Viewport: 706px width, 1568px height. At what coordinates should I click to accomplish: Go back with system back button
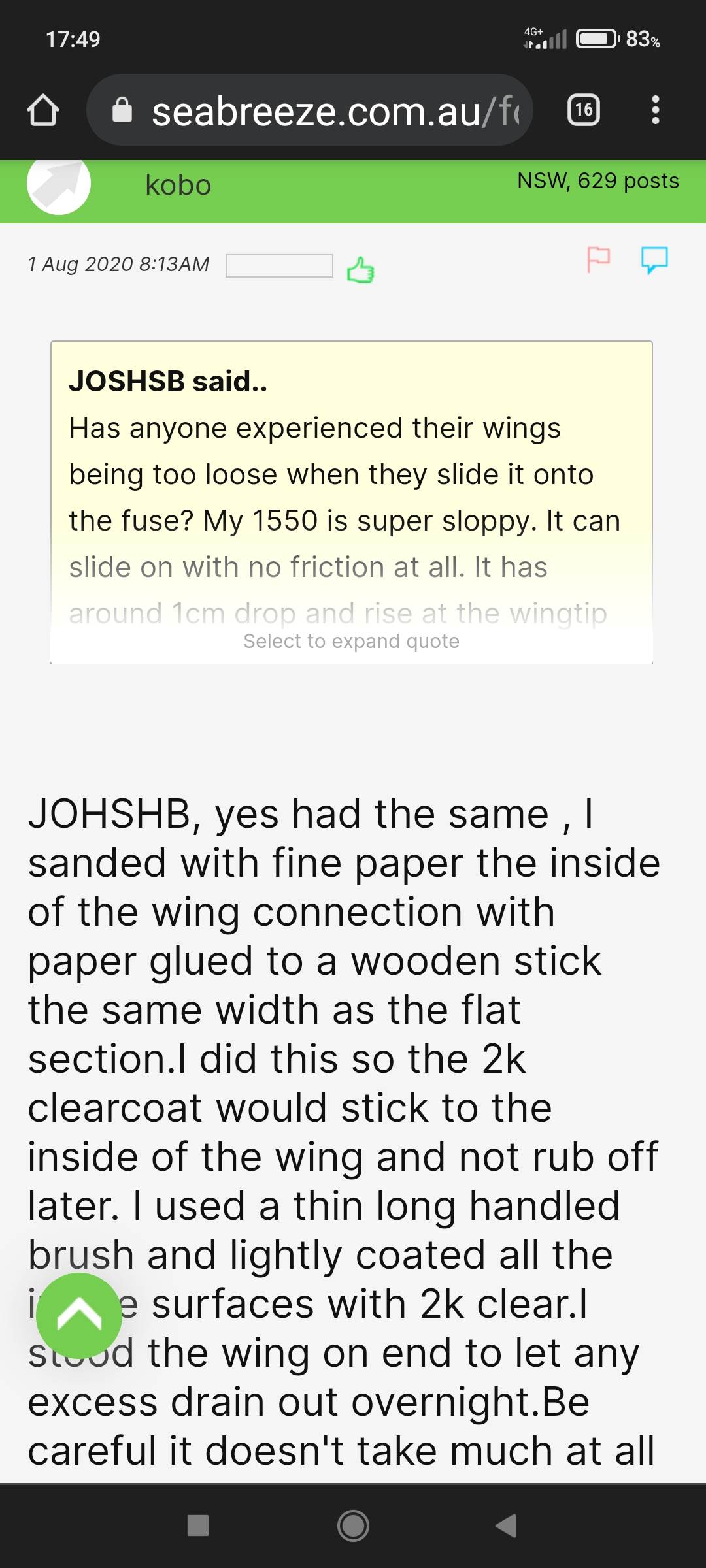coord(506,1526)
